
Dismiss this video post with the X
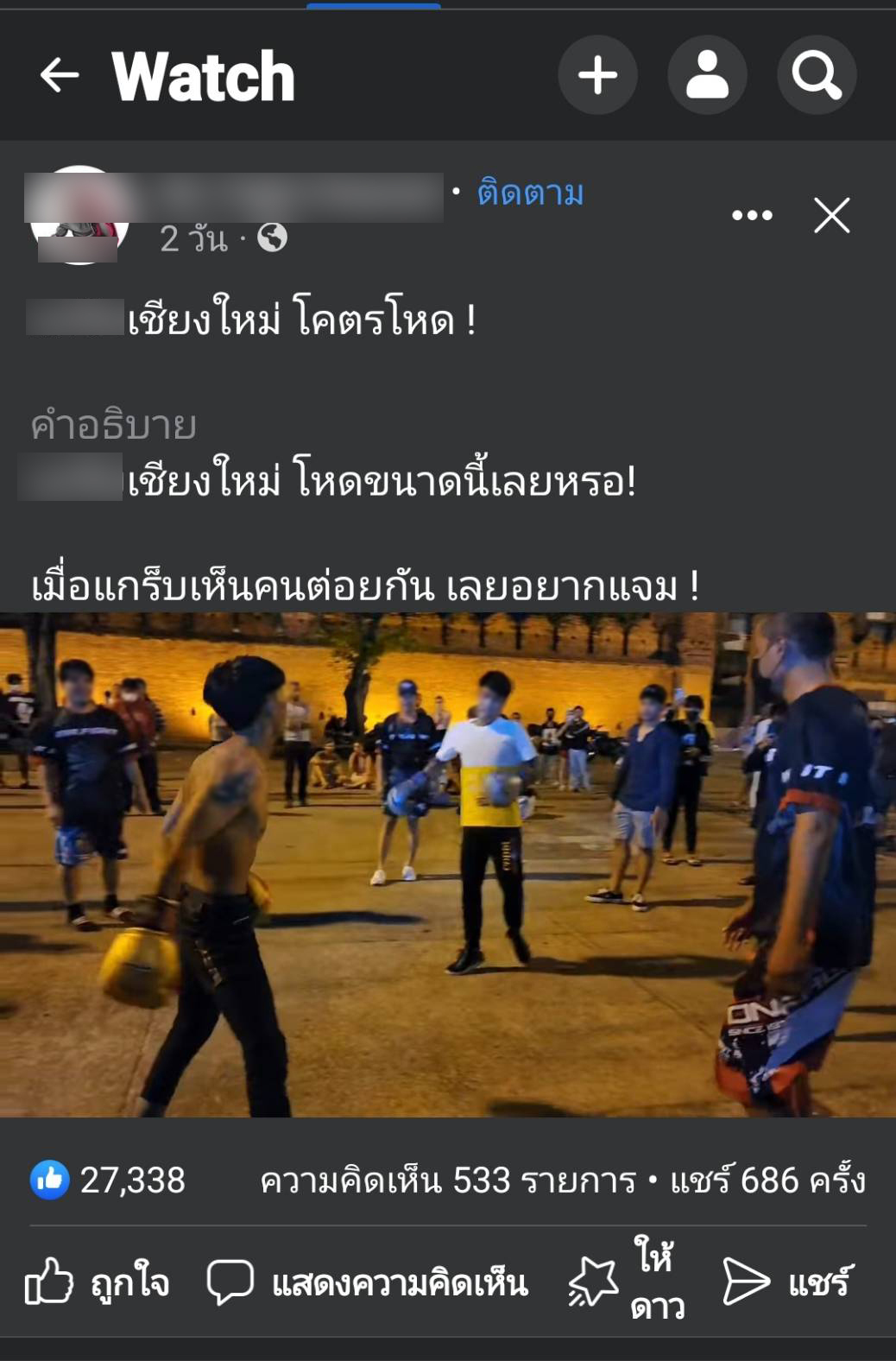coord(831,215)
